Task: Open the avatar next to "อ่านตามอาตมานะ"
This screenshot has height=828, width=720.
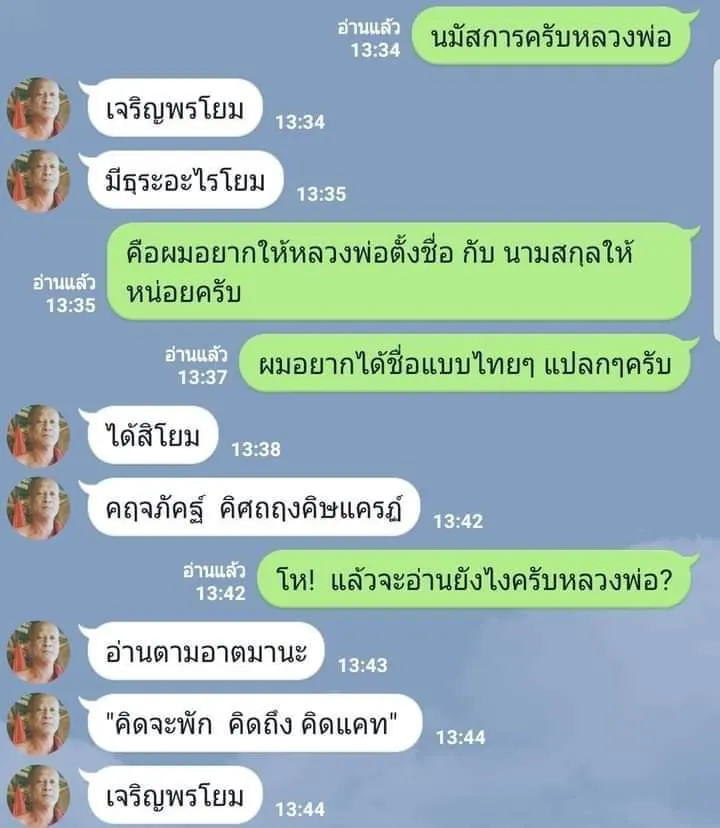Action: (38, 652)
